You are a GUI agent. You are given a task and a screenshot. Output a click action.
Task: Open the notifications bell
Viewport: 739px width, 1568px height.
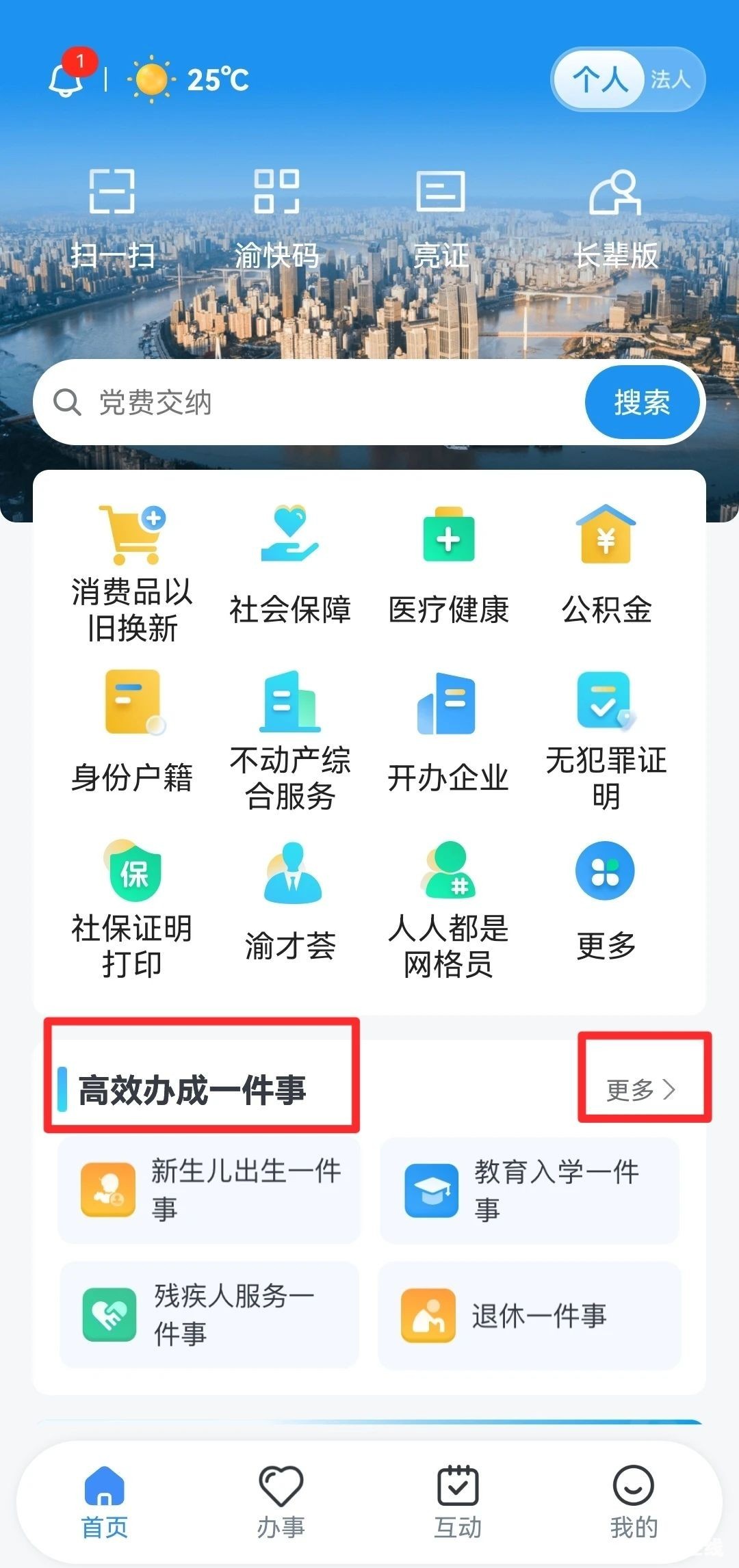click(66, 80)
